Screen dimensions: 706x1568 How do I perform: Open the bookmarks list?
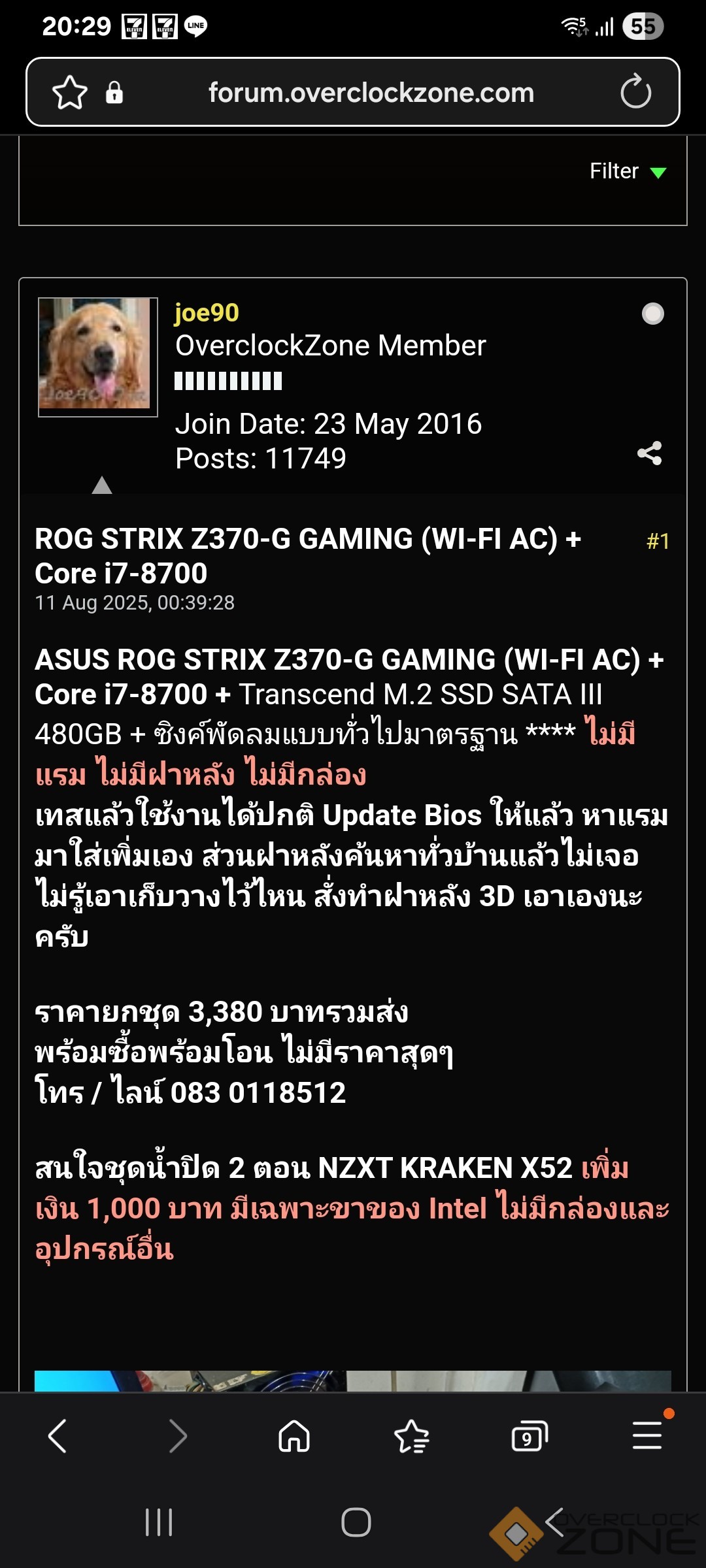412,1437
